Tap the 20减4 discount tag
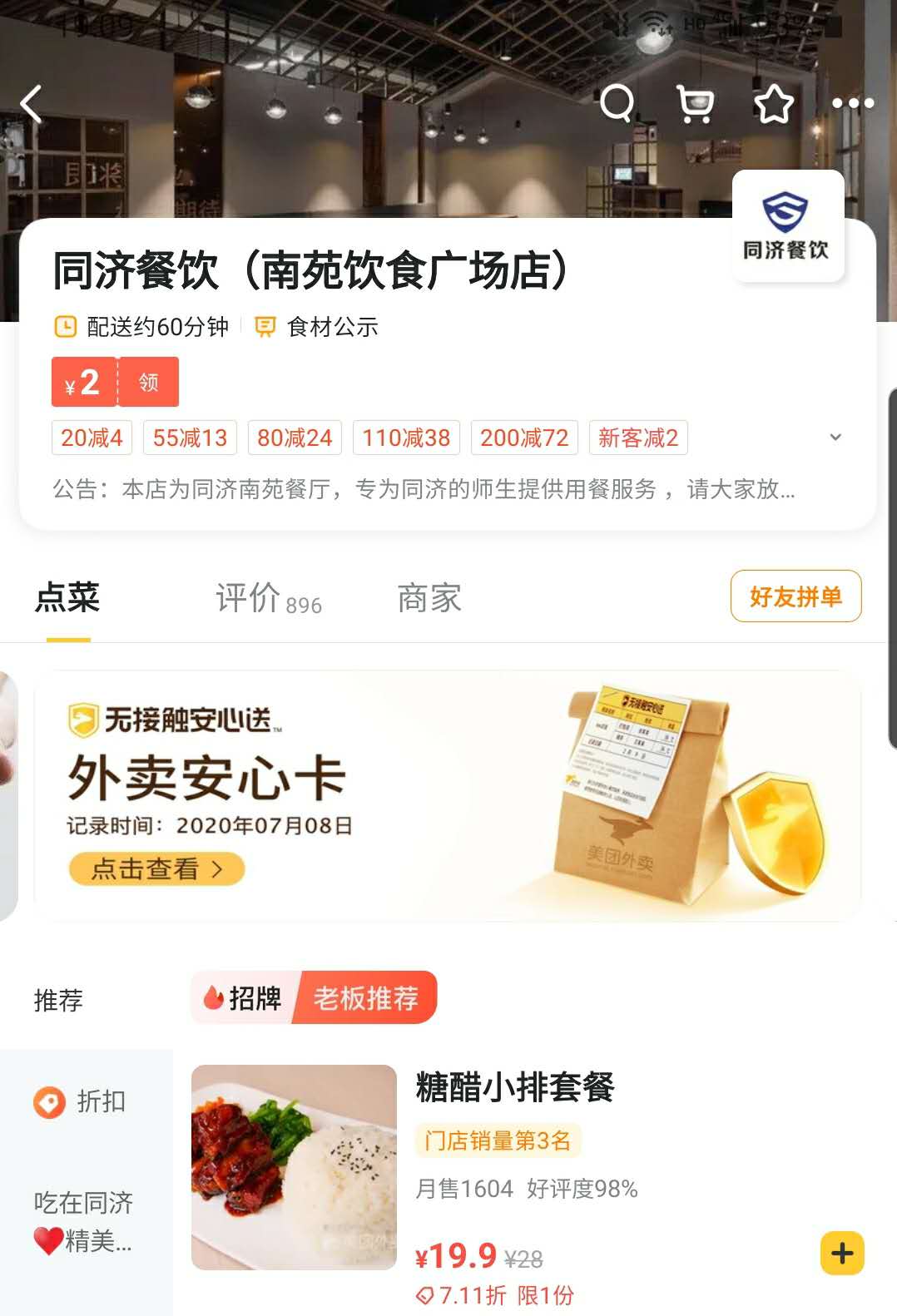This screenshot has width=897, height=1316. coord(92,437)
